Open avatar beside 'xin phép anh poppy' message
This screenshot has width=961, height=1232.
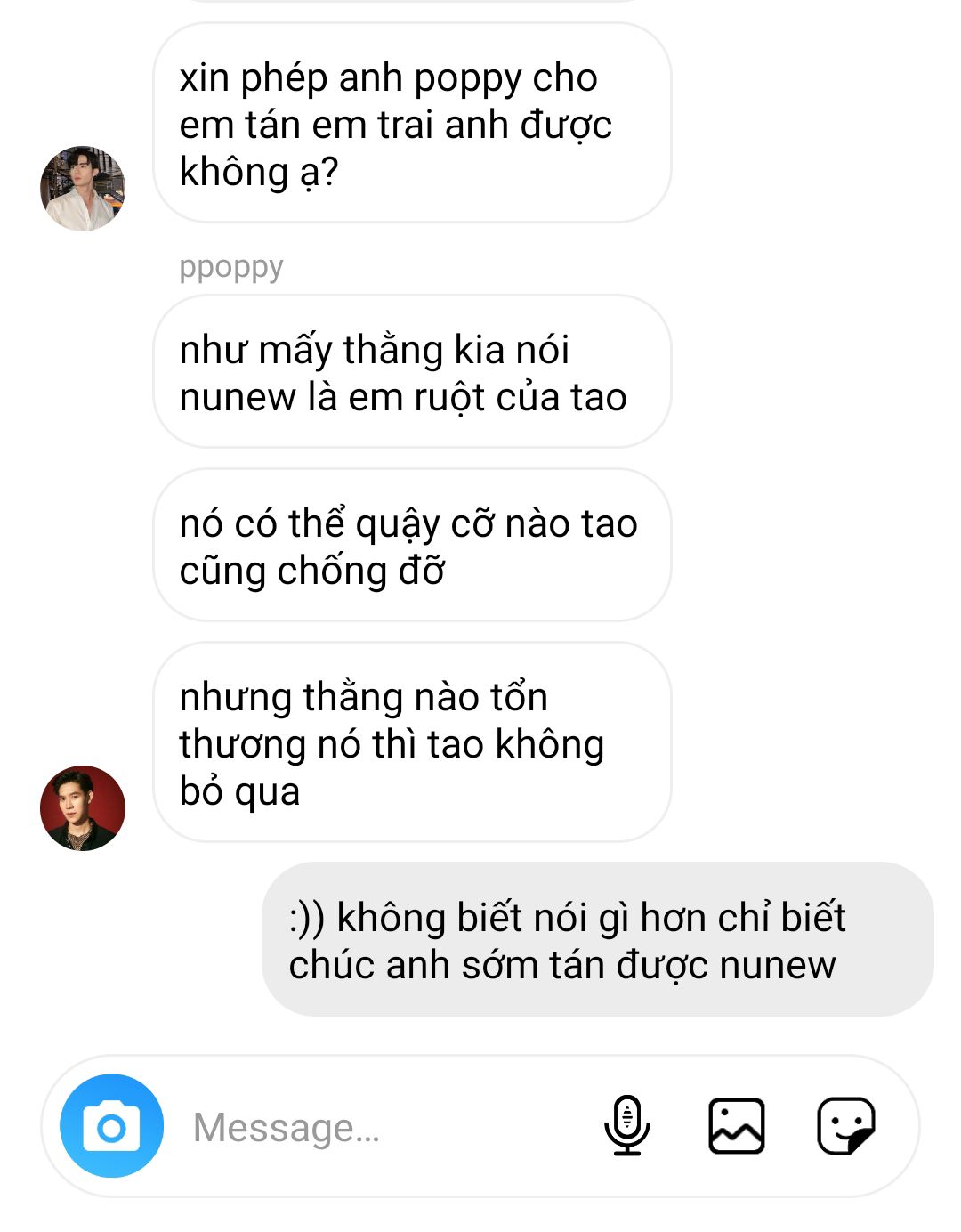point(83,189)
